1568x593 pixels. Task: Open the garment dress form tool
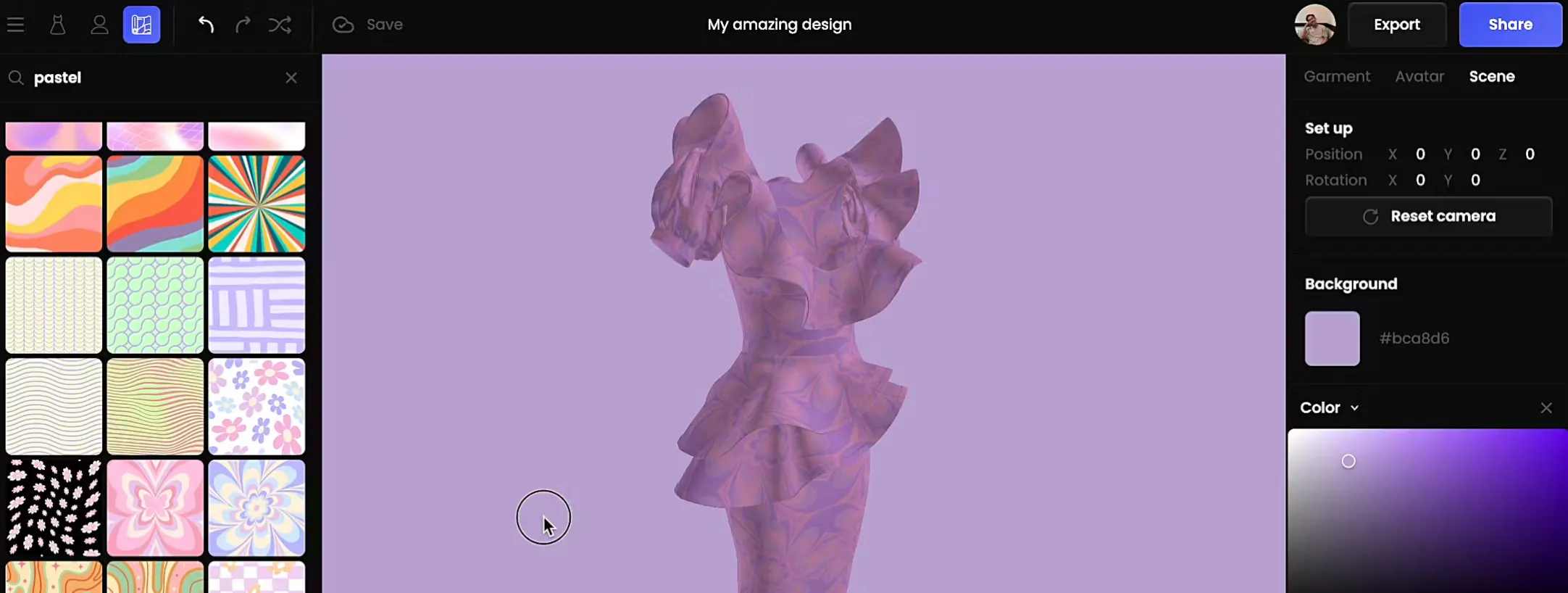click(57, 25)
